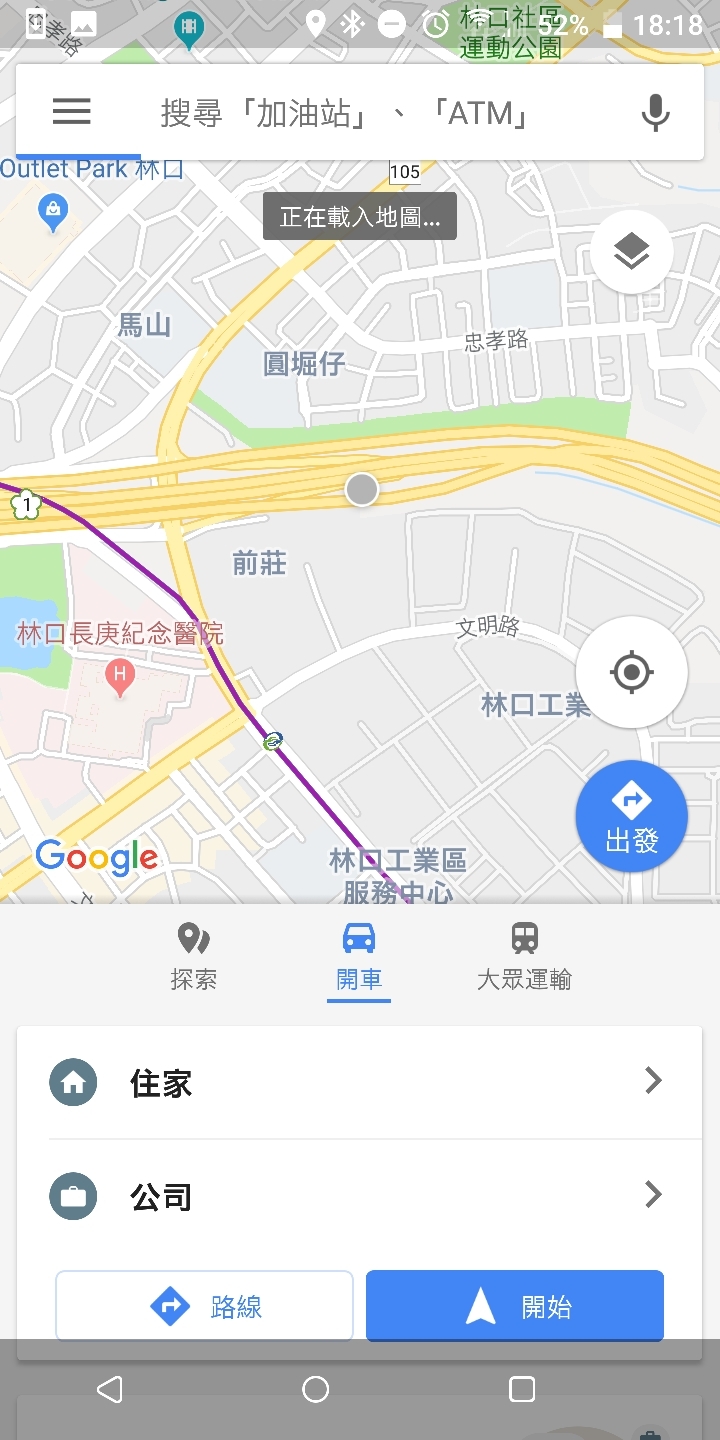
Task: Switch to the 大眾運輸 tab
Action: (525, 958)
